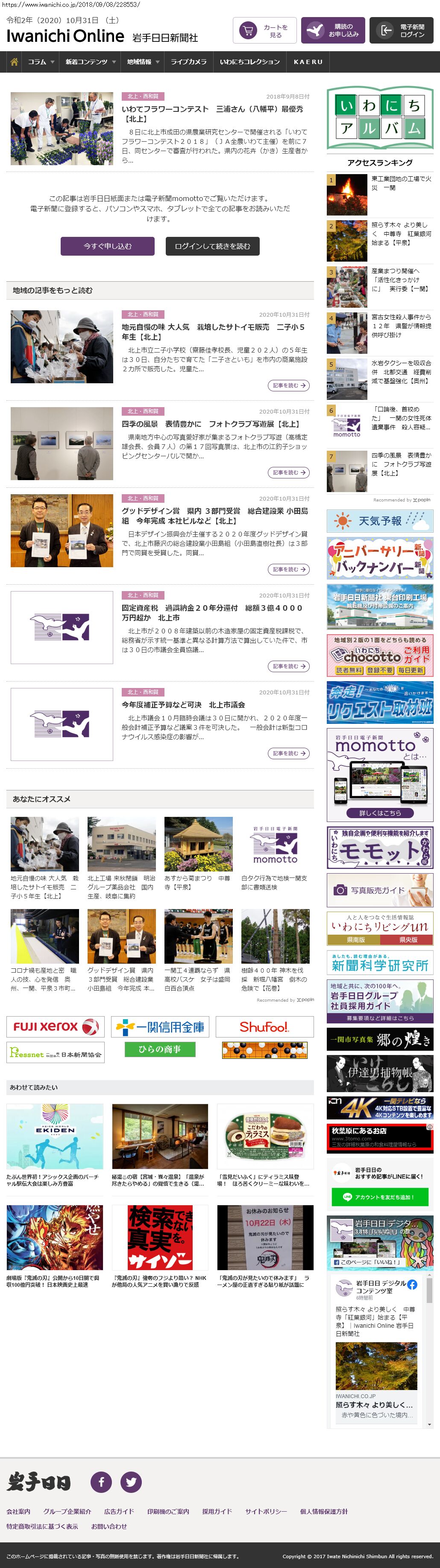Open お問い合わせ footer link
Viewport: 440px width, 1568px height.
click(x=109, y=1526)
